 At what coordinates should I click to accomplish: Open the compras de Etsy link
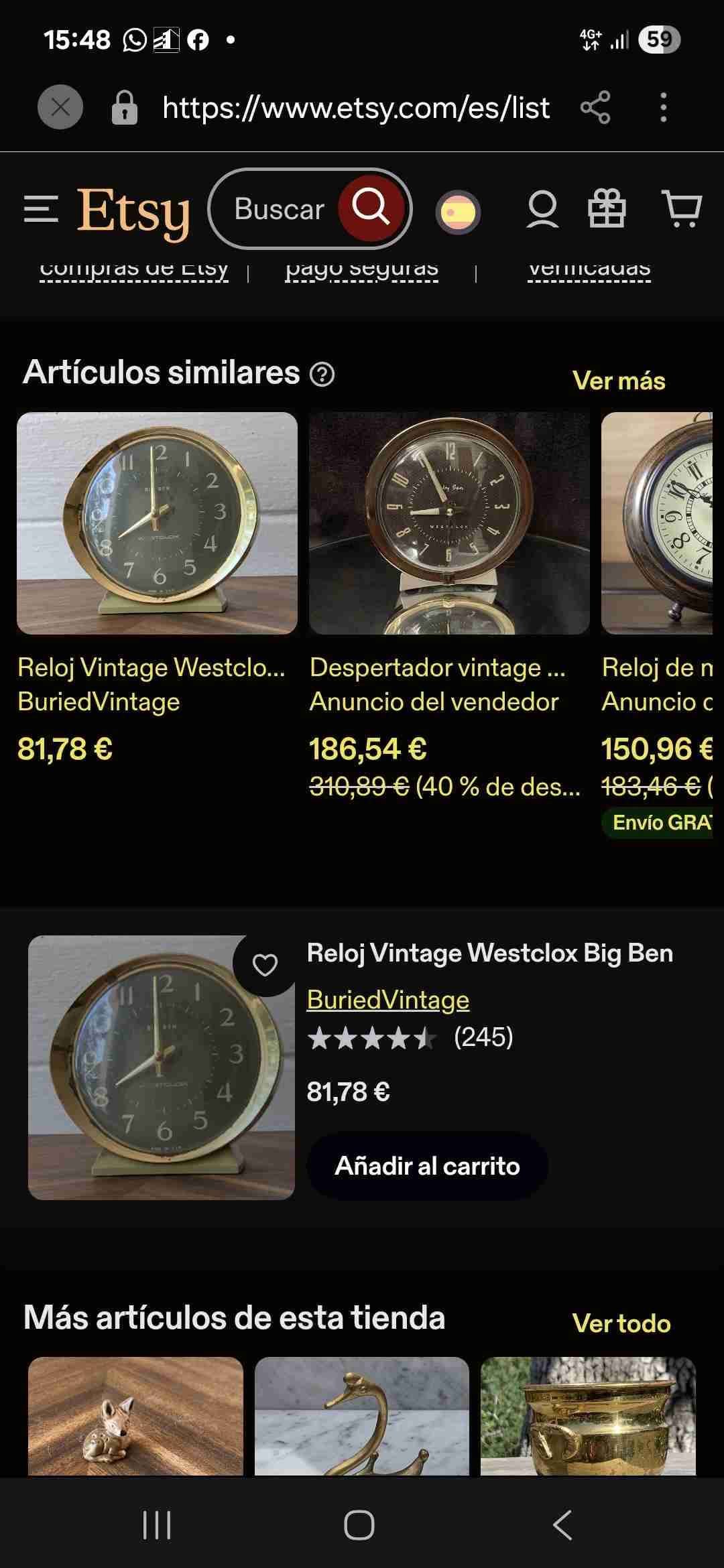[x=135, y=267]
